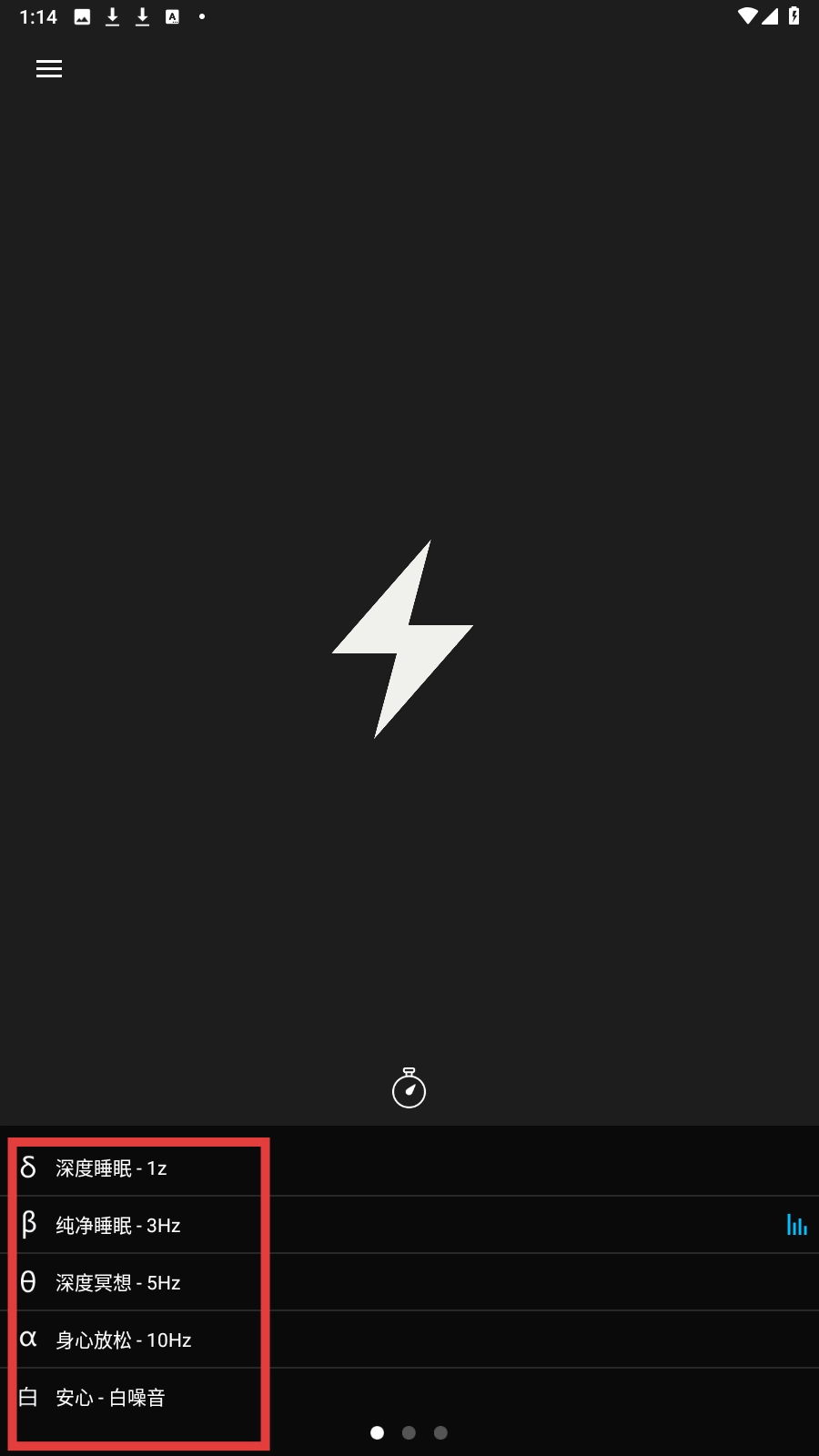Viewport: 819px width, 1456px height.
Task: Tap the lightning bolt play button
Action: pos(403,639)
